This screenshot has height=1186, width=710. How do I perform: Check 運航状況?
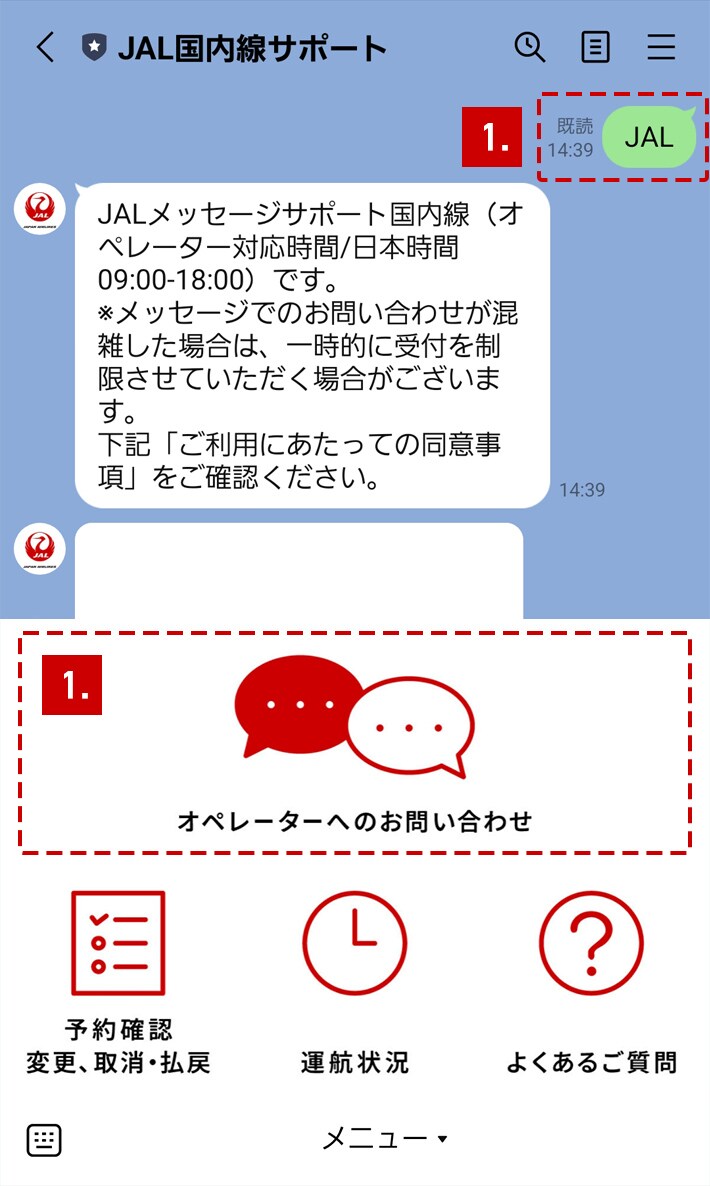point(355,984)
